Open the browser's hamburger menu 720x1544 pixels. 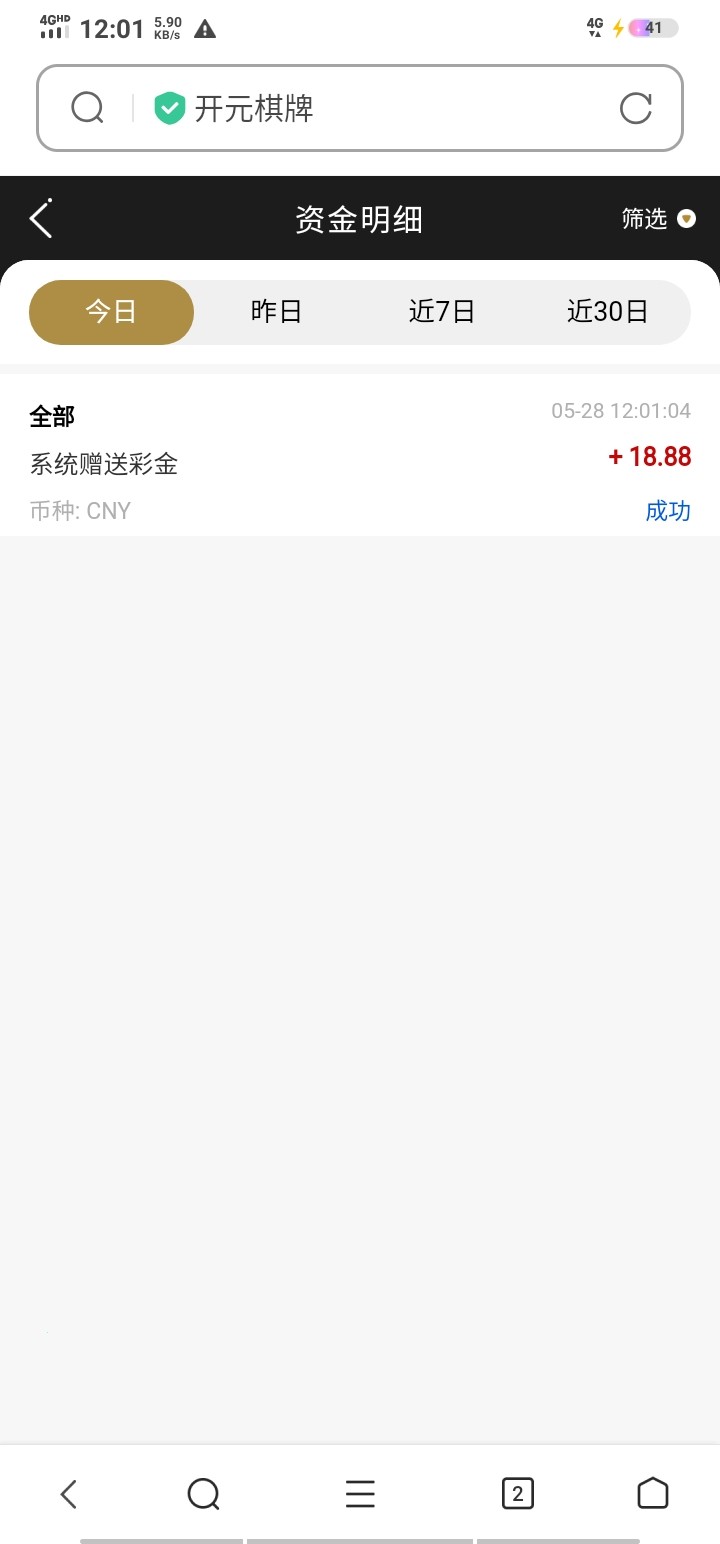(x=360, y=1494)
